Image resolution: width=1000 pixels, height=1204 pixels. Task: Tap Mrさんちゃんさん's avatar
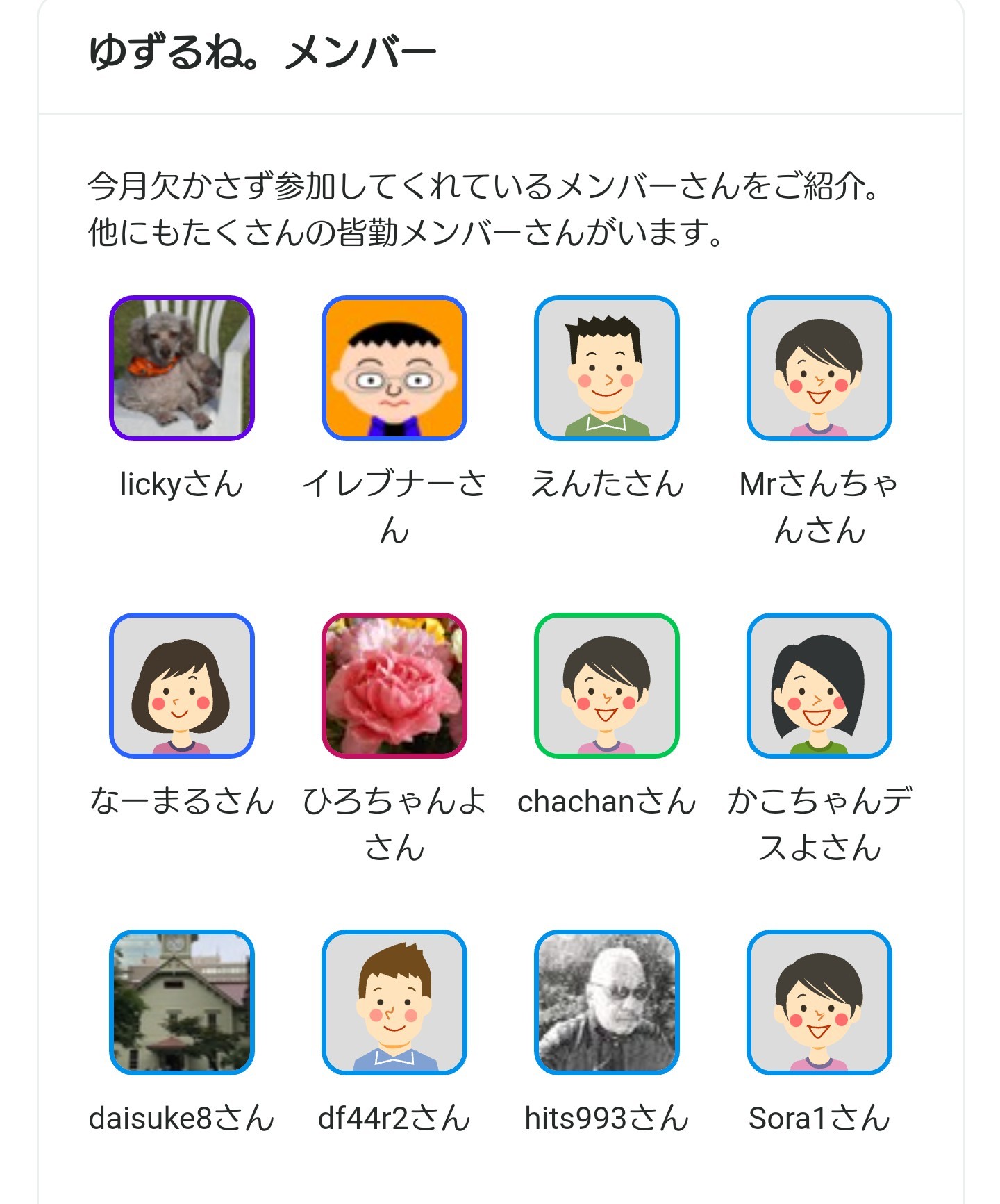[819, 368]
